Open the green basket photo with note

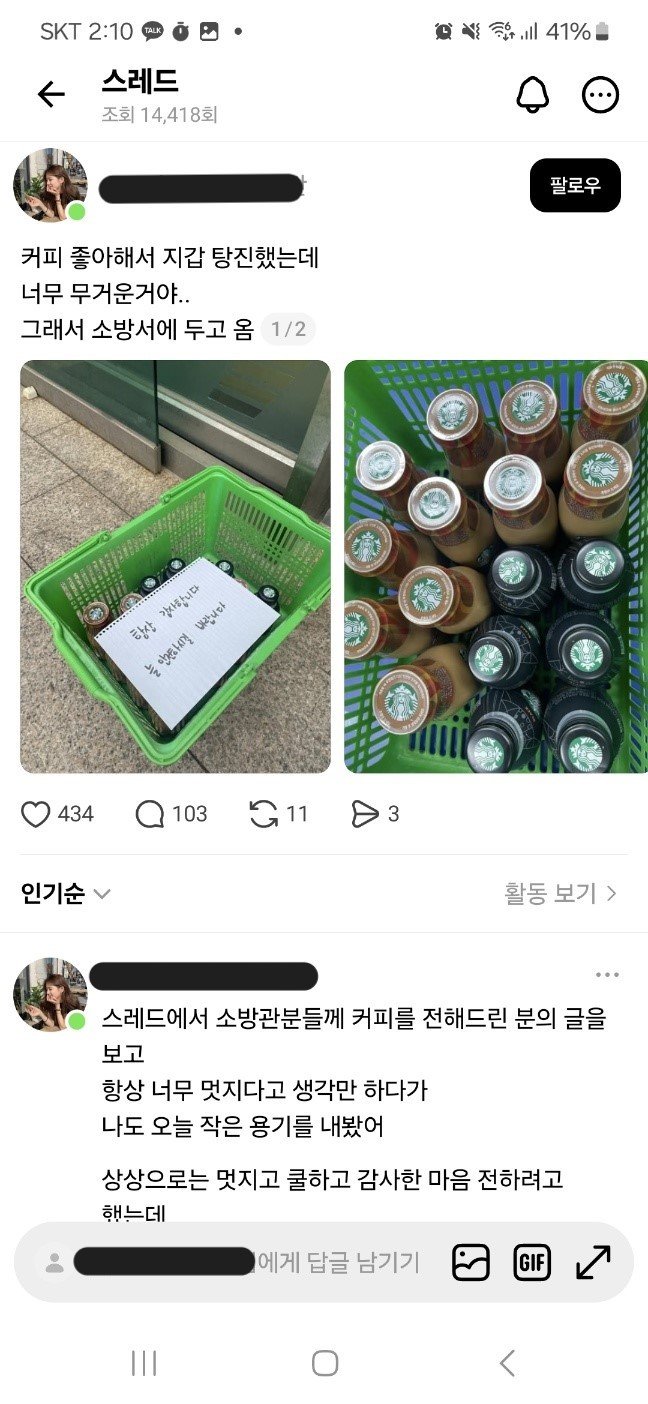point(175,566)
